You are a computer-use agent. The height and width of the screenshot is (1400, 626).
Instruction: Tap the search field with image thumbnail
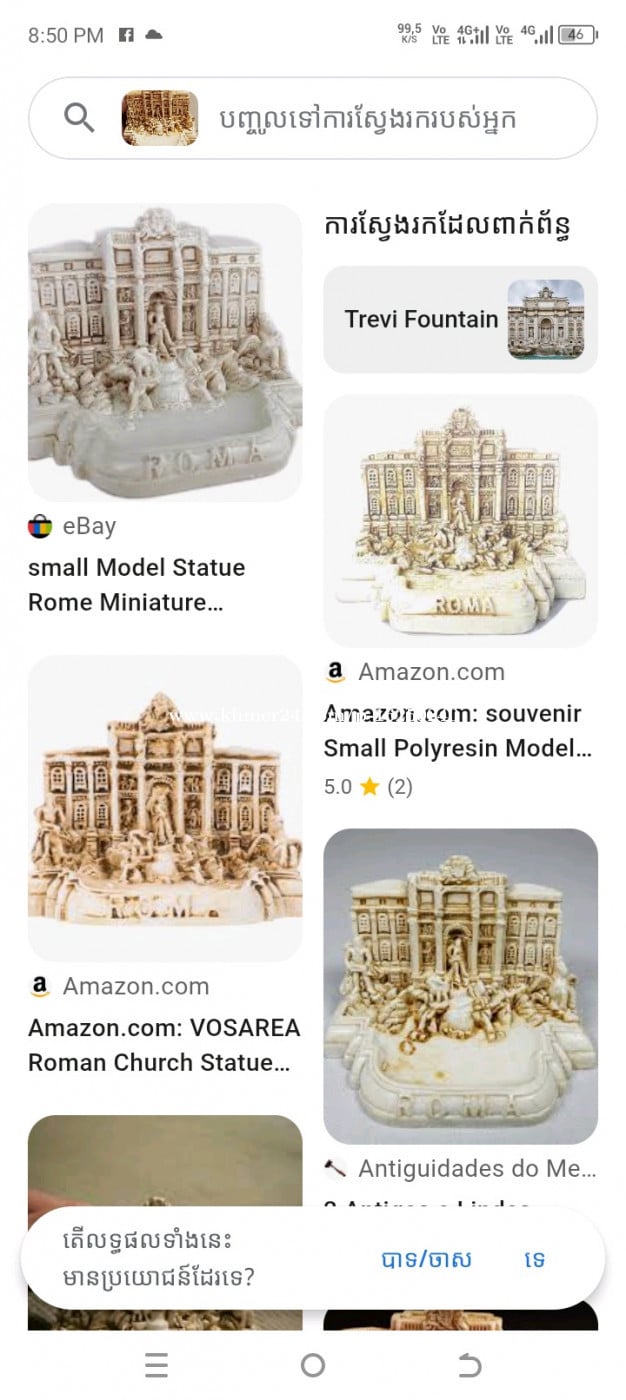click(x=370, y=119)
